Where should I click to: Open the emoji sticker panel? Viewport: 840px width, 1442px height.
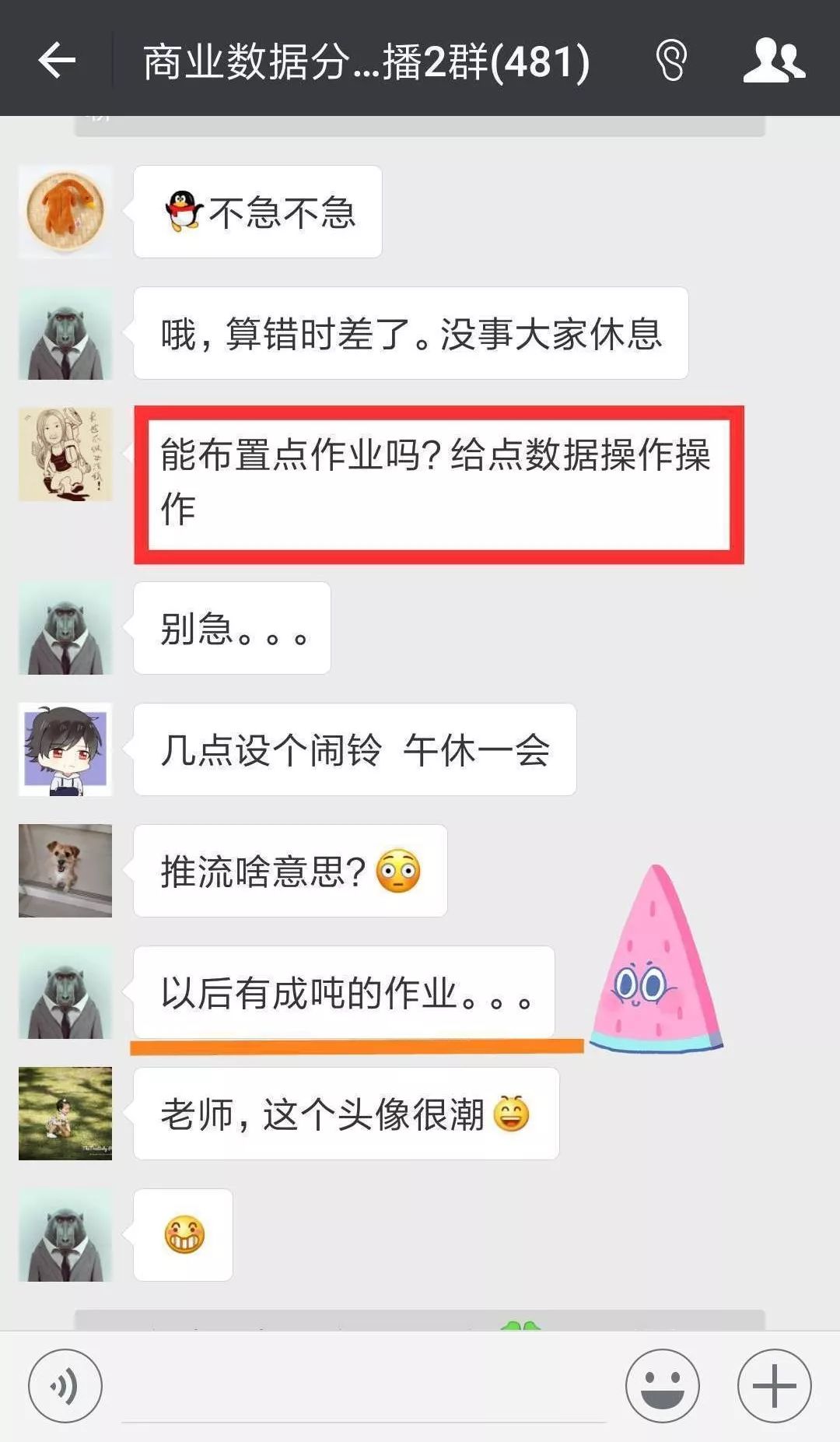pos(662,1386)
